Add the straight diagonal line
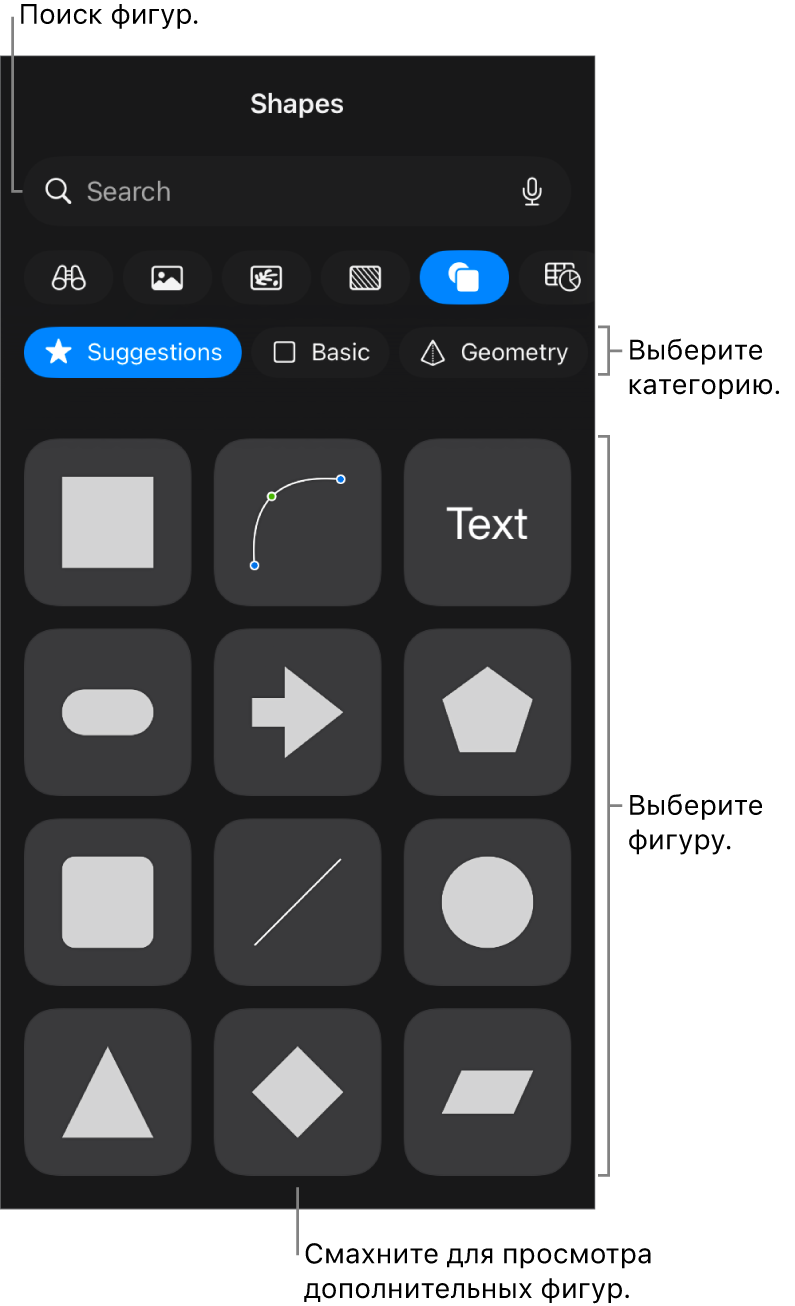The width and height of the screenshot is (795, 1306). click(x=297, y=902)
